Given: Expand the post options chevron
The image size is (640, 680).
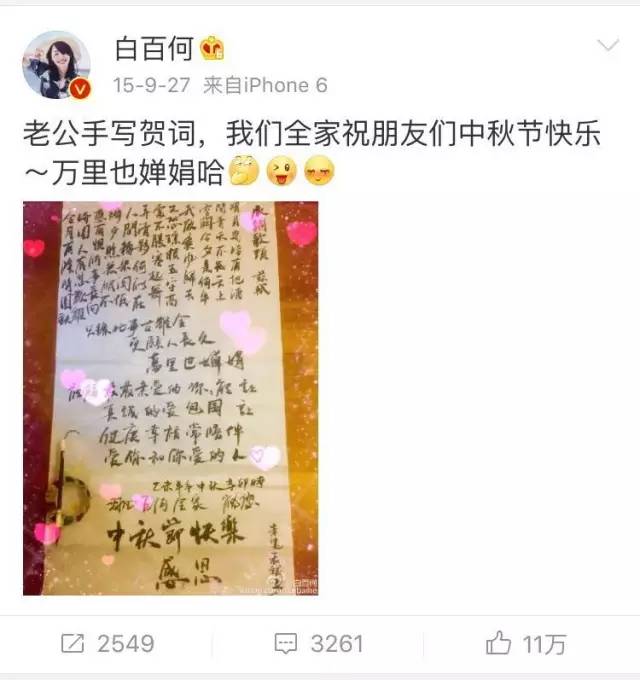Looking at the screenshot, I should [x=608, y=47].
